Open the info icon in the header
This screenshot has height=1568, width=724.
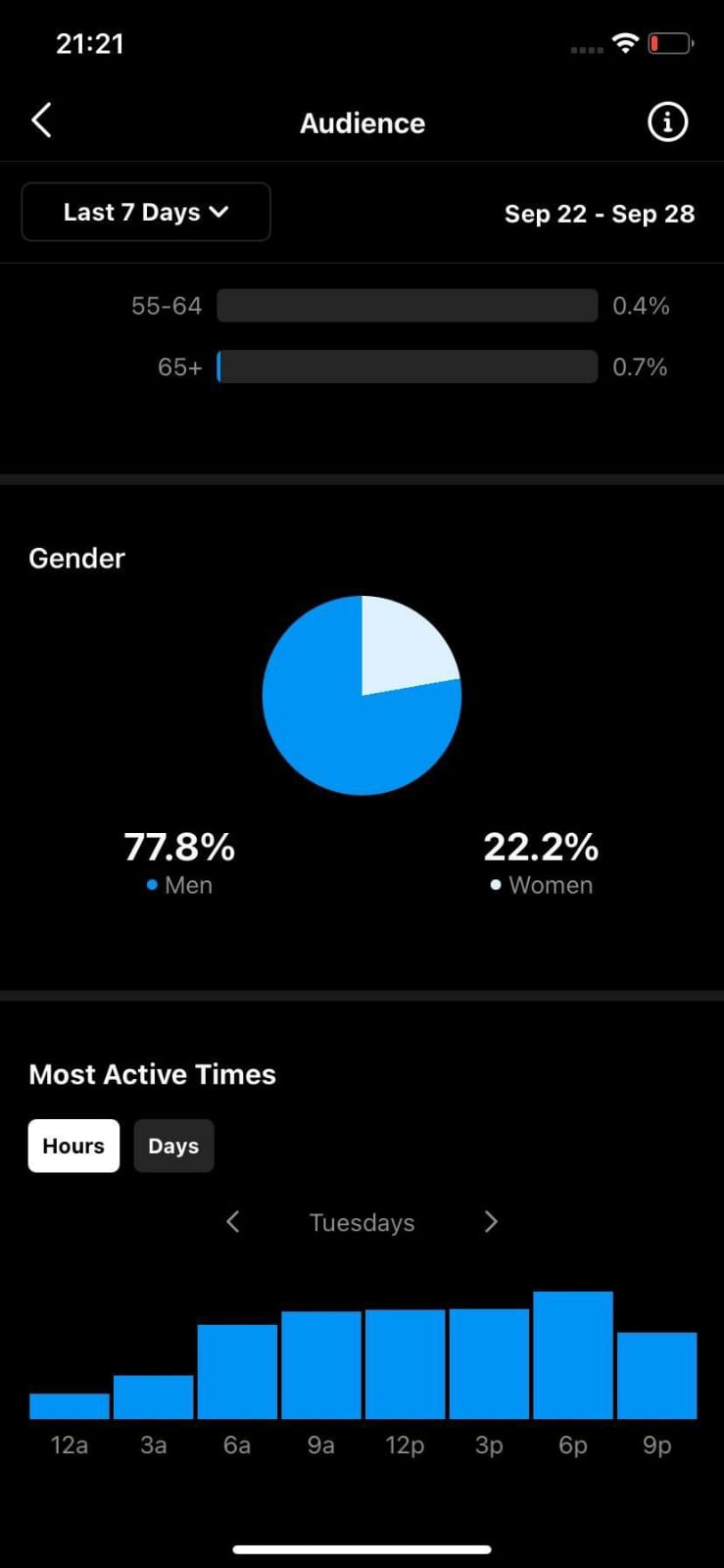[667, 122]
